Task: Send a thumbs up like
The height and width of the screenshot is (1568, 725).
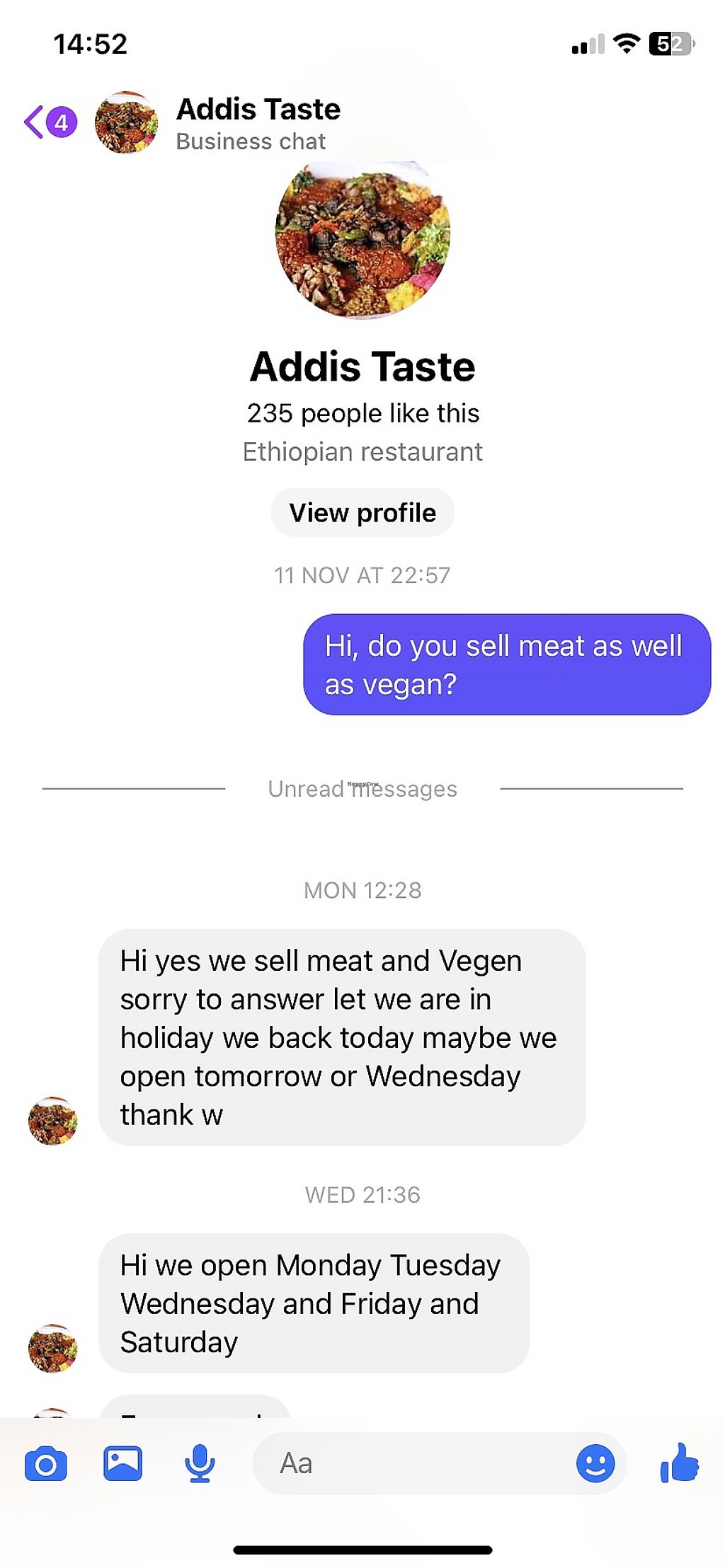Action: (678, 1463)
